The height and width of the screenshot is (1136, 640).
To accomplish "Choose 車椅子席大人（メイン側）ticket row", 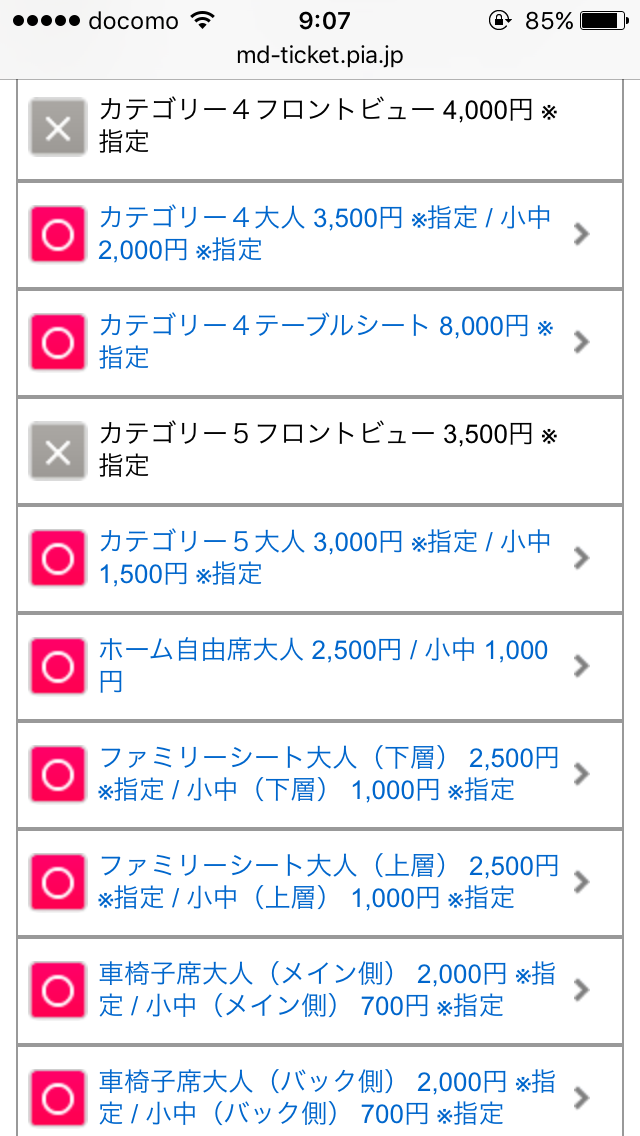I will [324, 990].
